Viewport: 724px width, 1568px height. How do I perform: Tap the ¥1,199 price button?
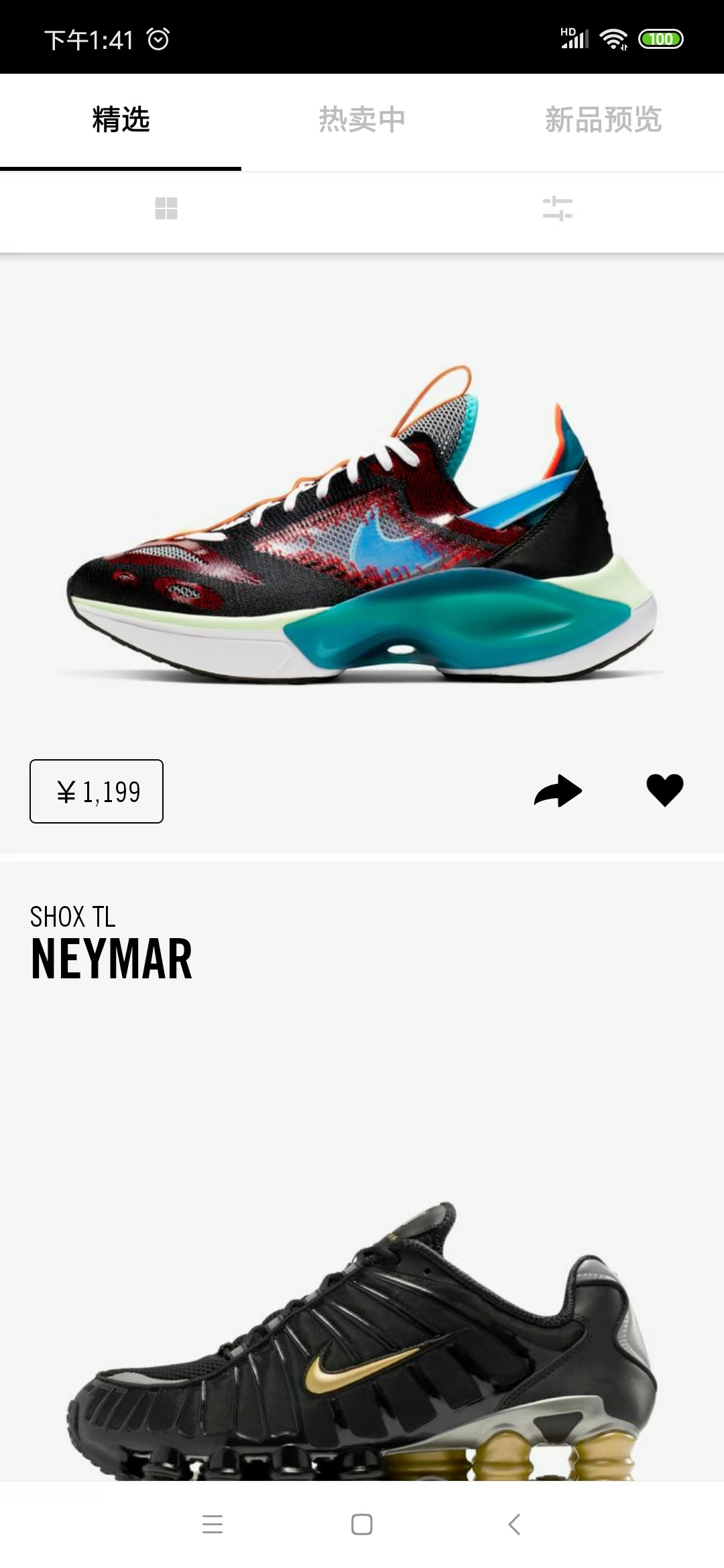(97, 791)
